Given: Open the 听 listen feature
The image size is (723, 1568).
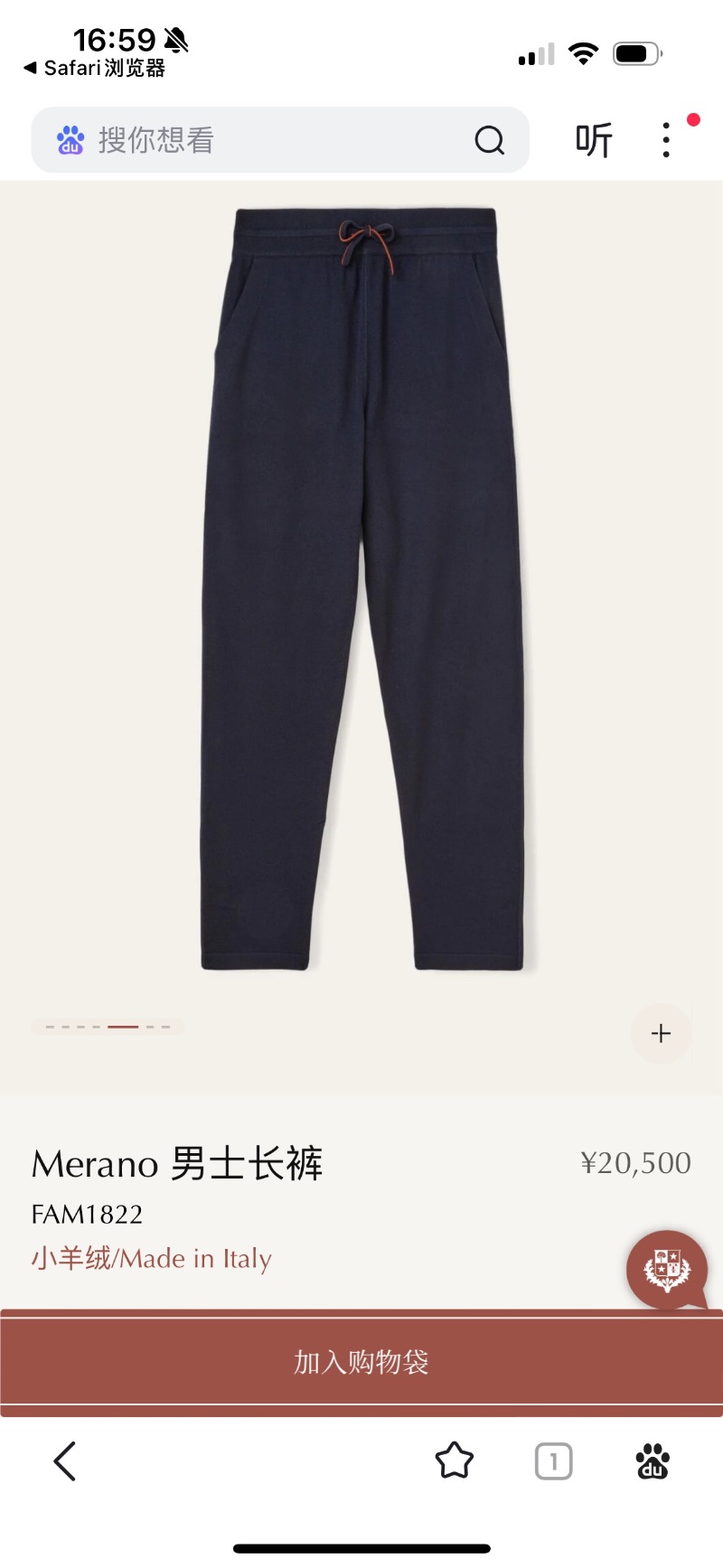Looking at the screenshot, I should pyautogui.click(x=594, y=140).
